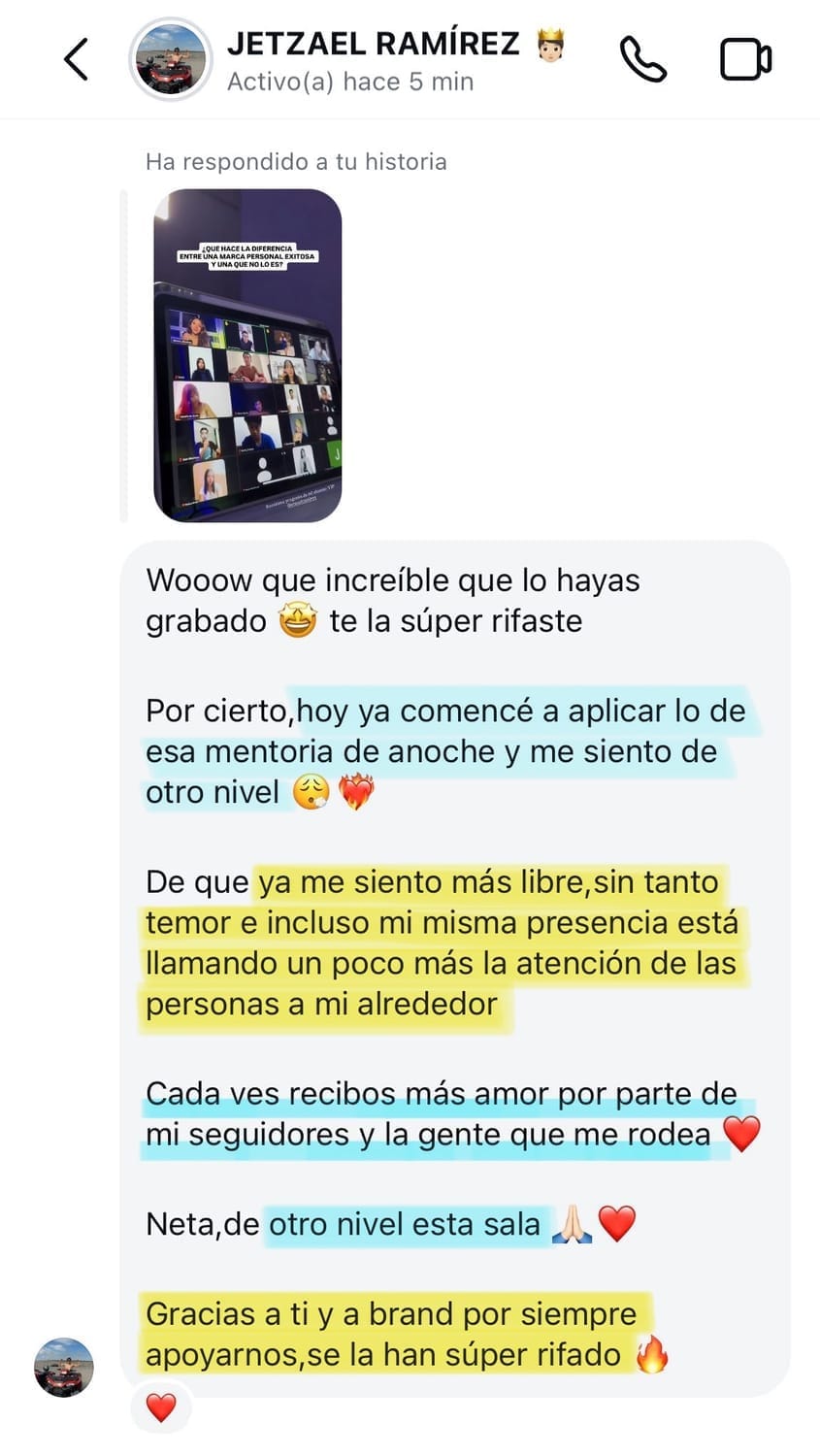Start a video call with Jetzael Ramírez

click(x=745, y=59)
